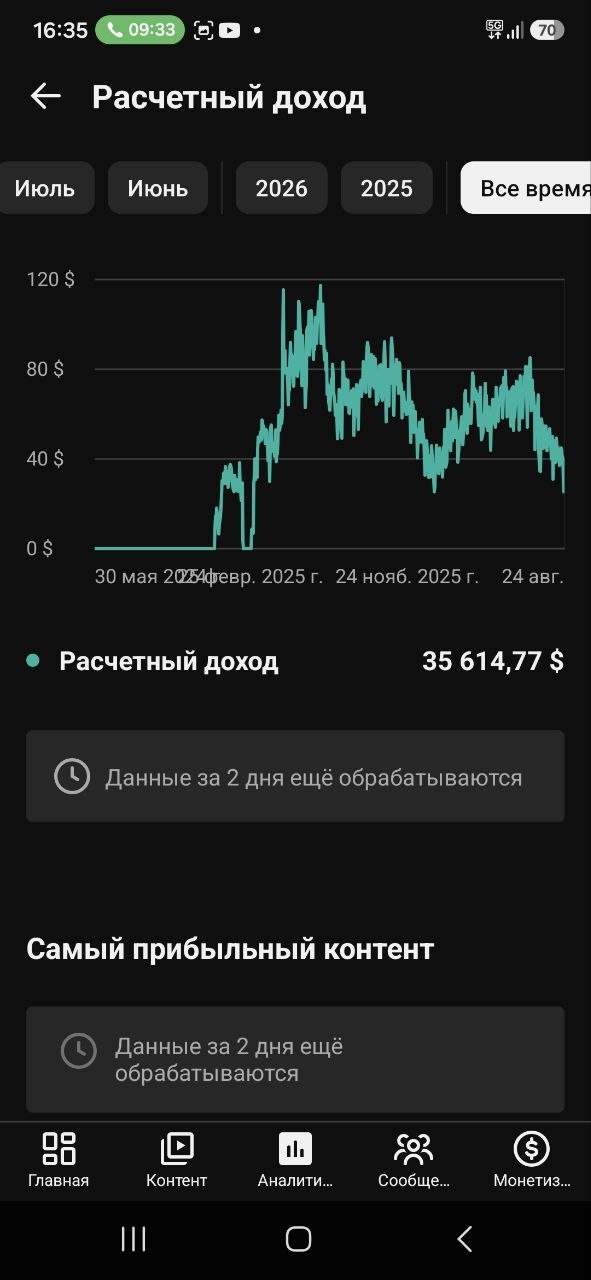The image size is (591, 1280).
Task: Select the Июнь period chip
Action: click(x=158, y=188)
